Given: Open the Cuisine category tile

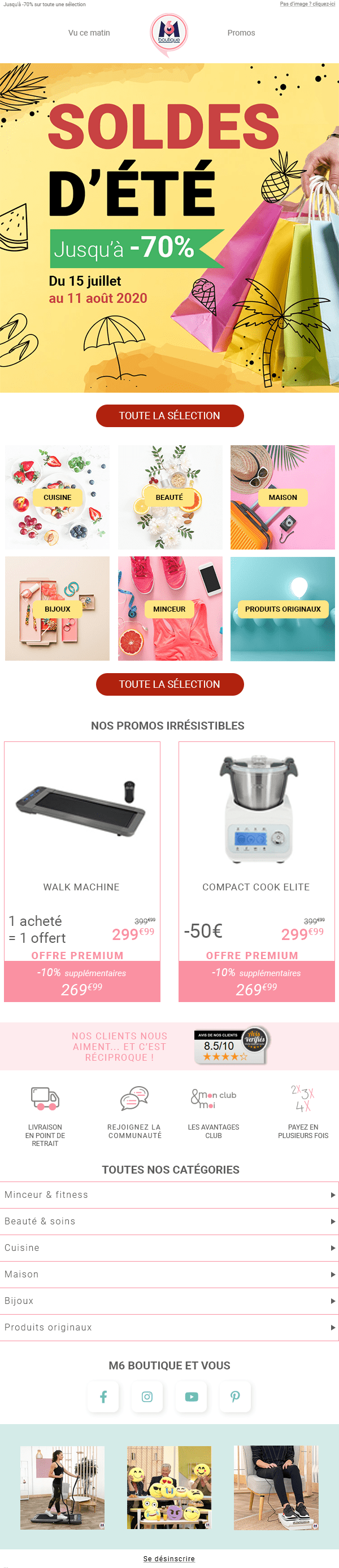Looking at the screenshot, I should (x=57, y=497).
